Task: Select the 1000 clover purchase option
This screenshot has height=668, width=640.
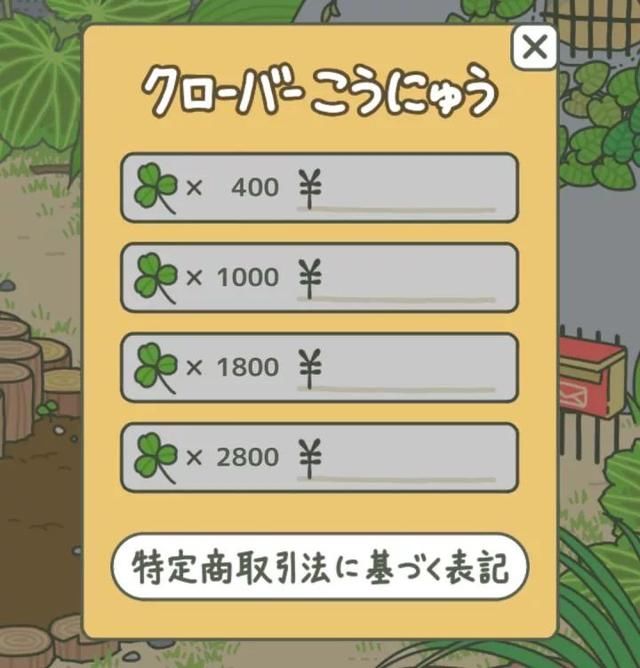Action: [x=319, y=277]
